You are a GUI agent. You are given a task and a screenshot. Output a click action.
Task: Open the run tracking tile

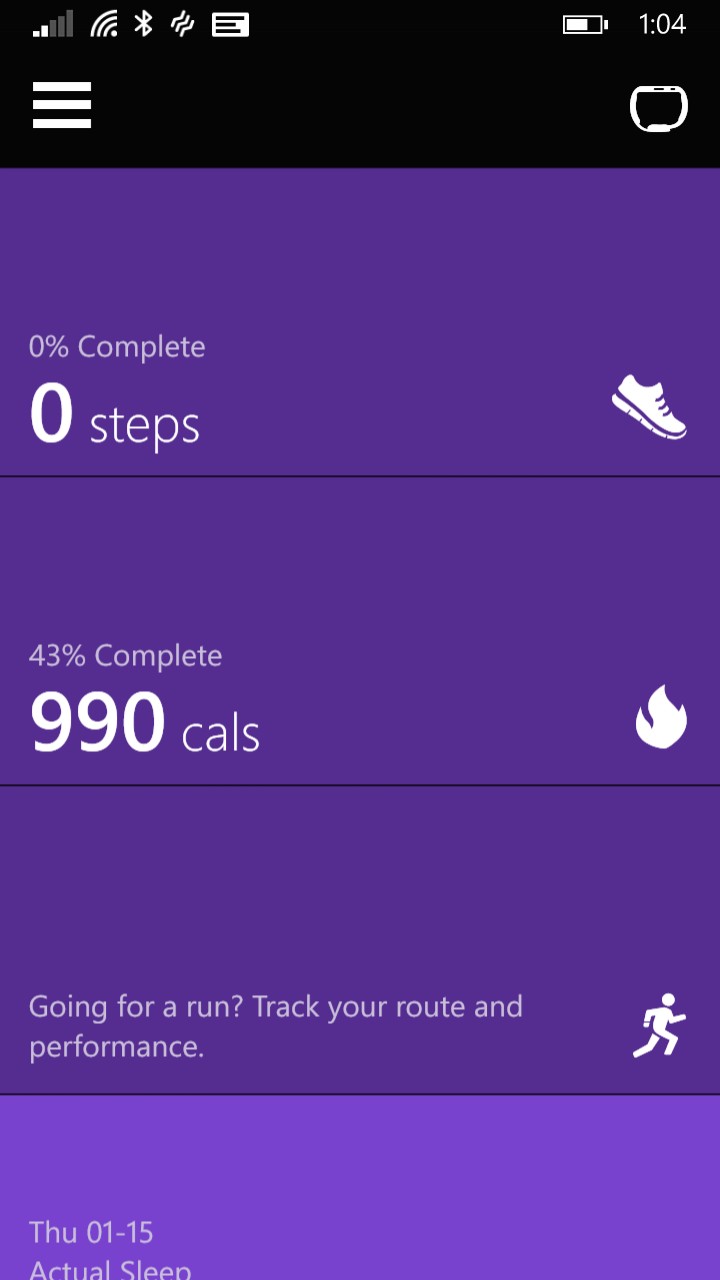click(360, 940)
